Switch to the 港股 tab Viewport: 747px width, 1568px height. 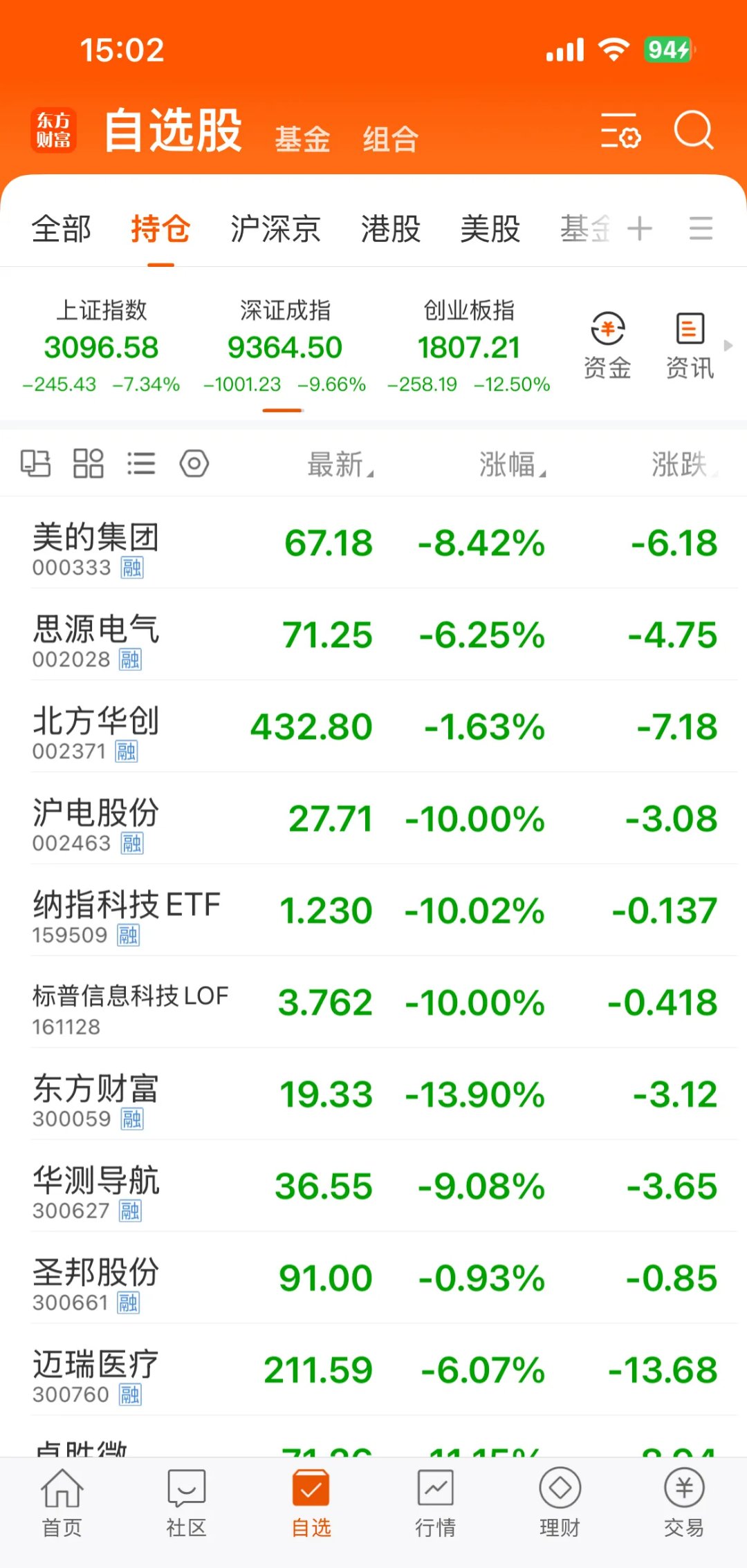[x=391, y=230]
